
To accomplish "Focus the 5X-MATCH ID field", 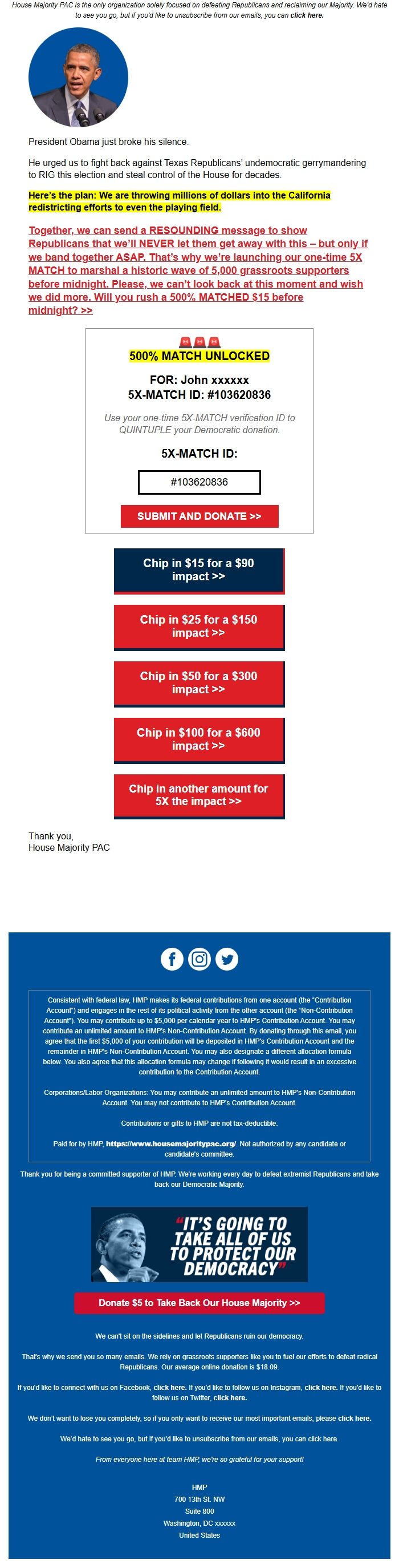I will tap(199, 482).
